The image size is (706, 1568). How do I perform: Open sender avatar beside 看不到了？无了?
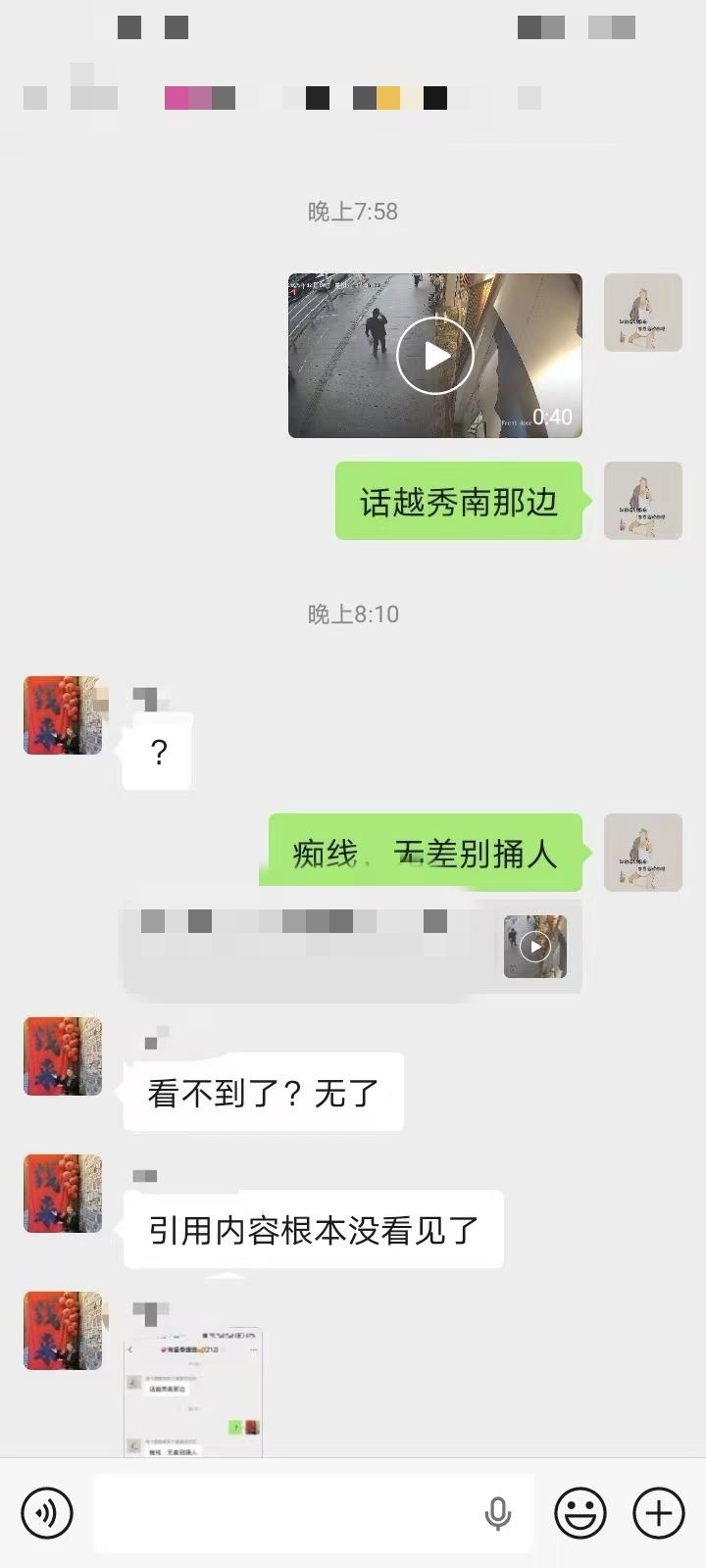click(x=63, y=1056)
